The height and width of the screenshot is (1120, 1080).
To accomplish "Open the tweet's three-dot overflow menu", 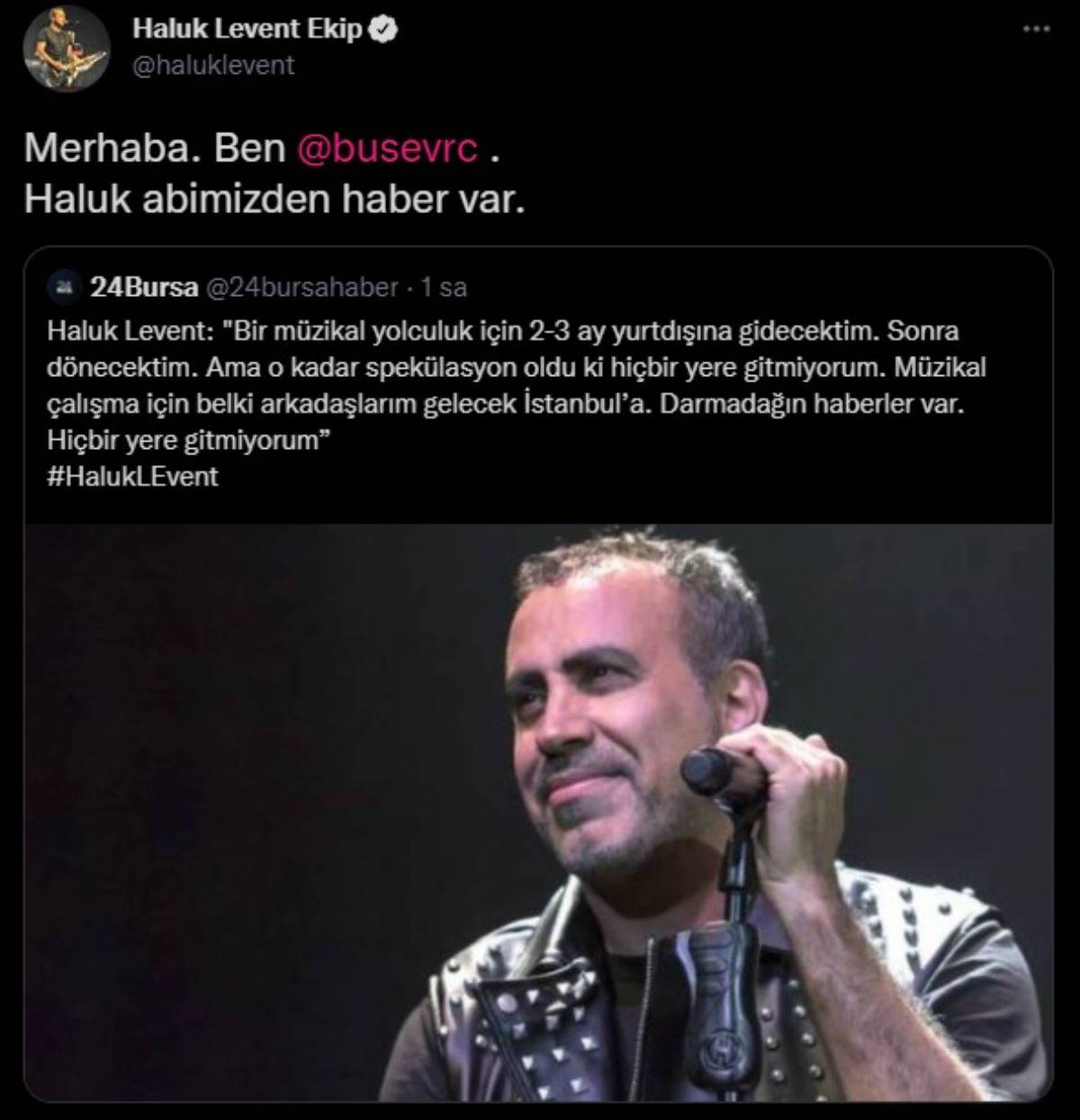I will pos(1037,30).
